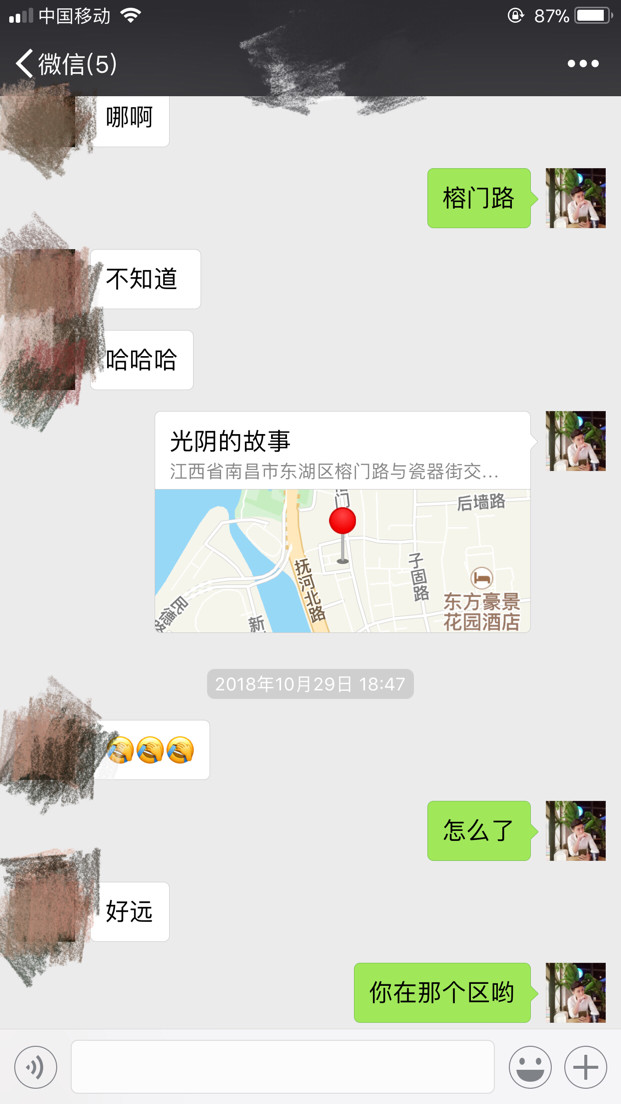Screen dimensions: 621x1104
Task: Focus the message text field
Action: (282, 1067)
